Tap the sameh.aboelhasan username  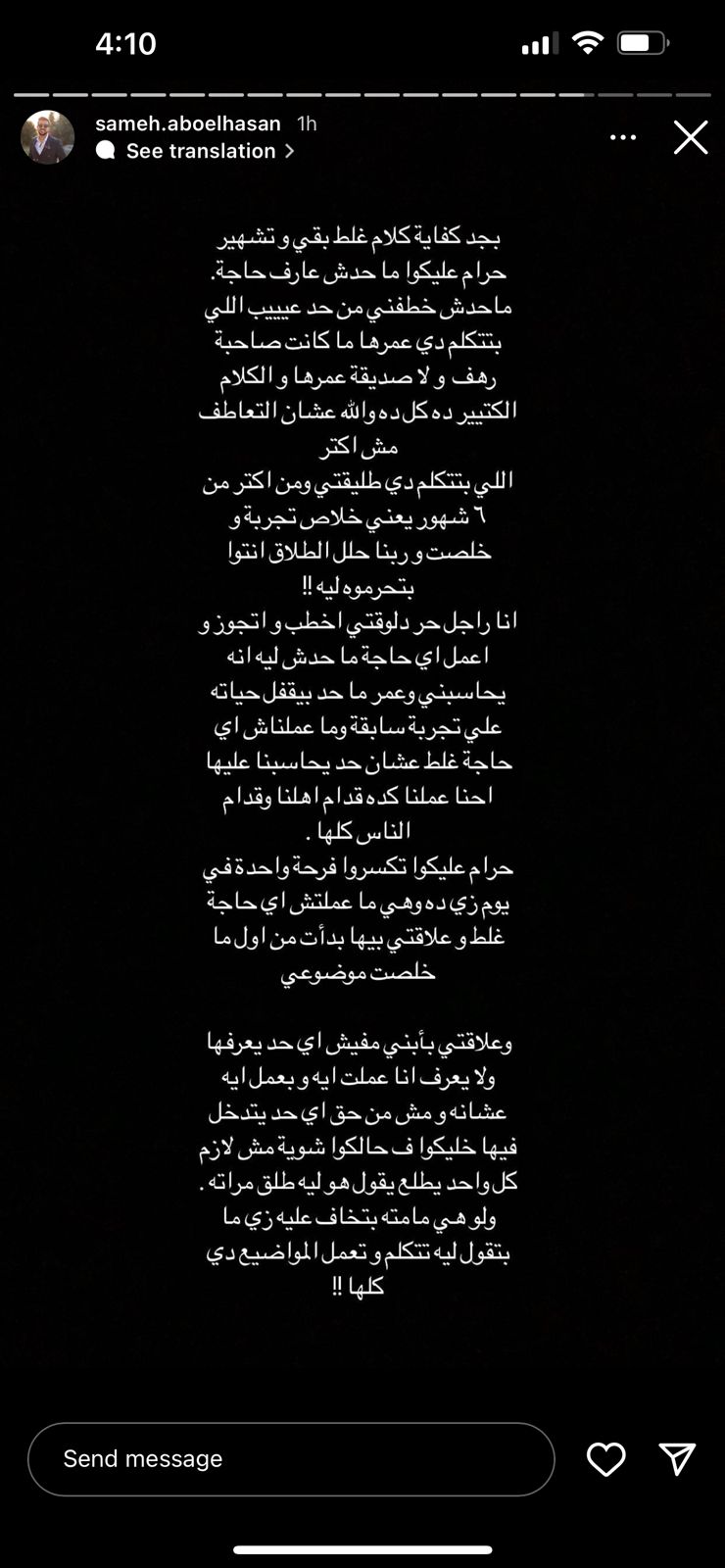[x=187, y=123]
